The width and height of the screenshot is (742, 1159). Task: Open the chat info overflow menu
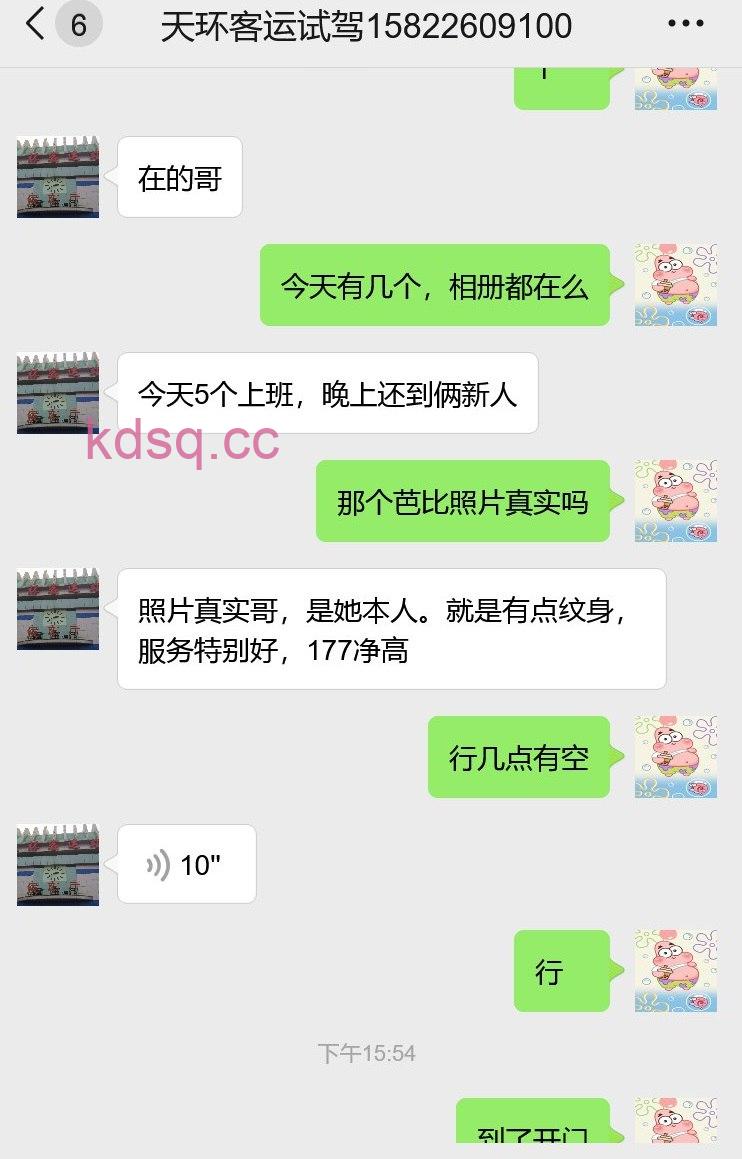tap(685, 25)
